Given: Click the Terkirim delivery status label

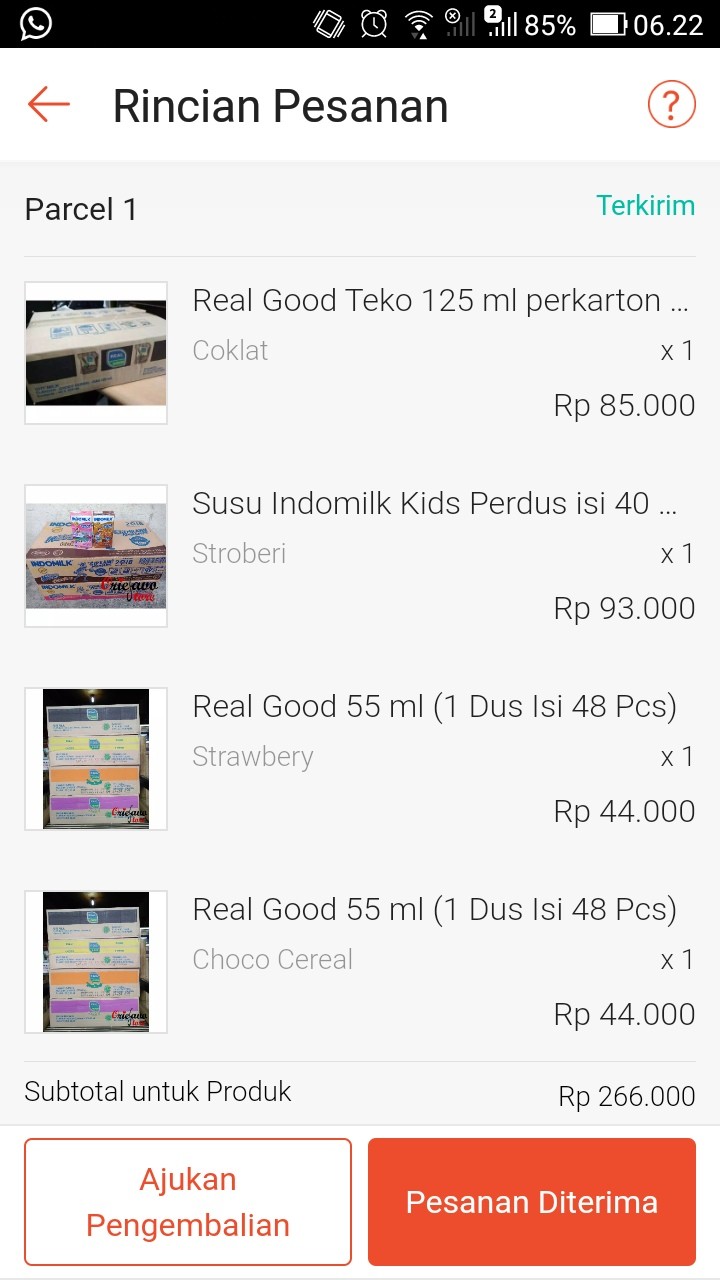Looking at the screenshot, I should point(646,205).
